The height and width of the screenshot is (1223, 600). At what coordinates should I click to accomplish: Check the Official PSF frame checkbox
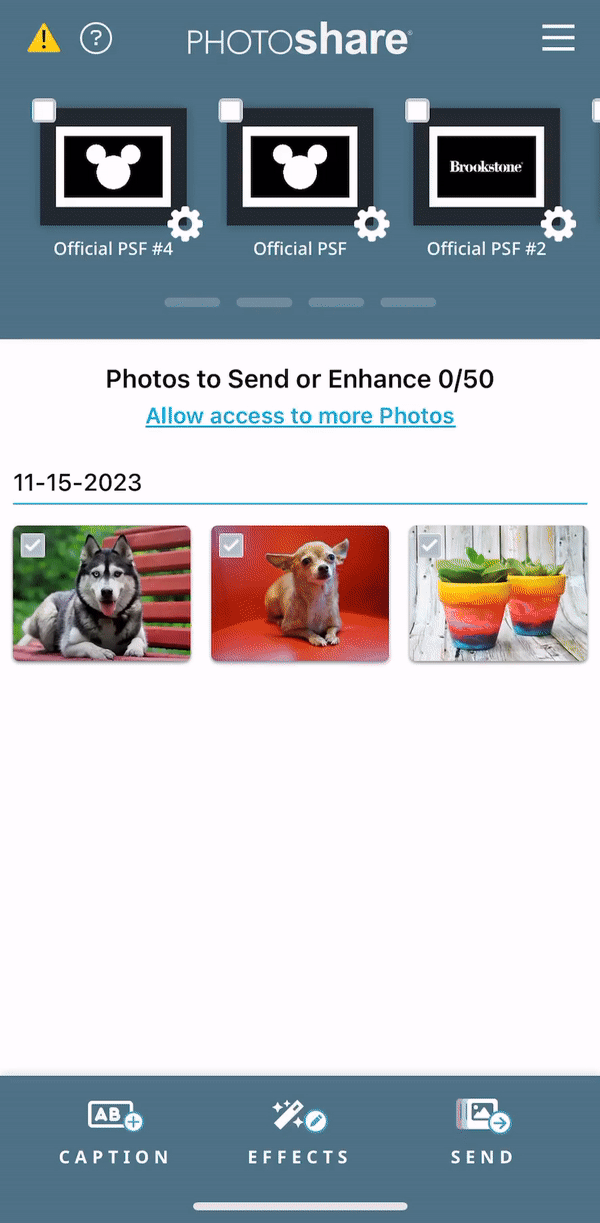(231, 110)
